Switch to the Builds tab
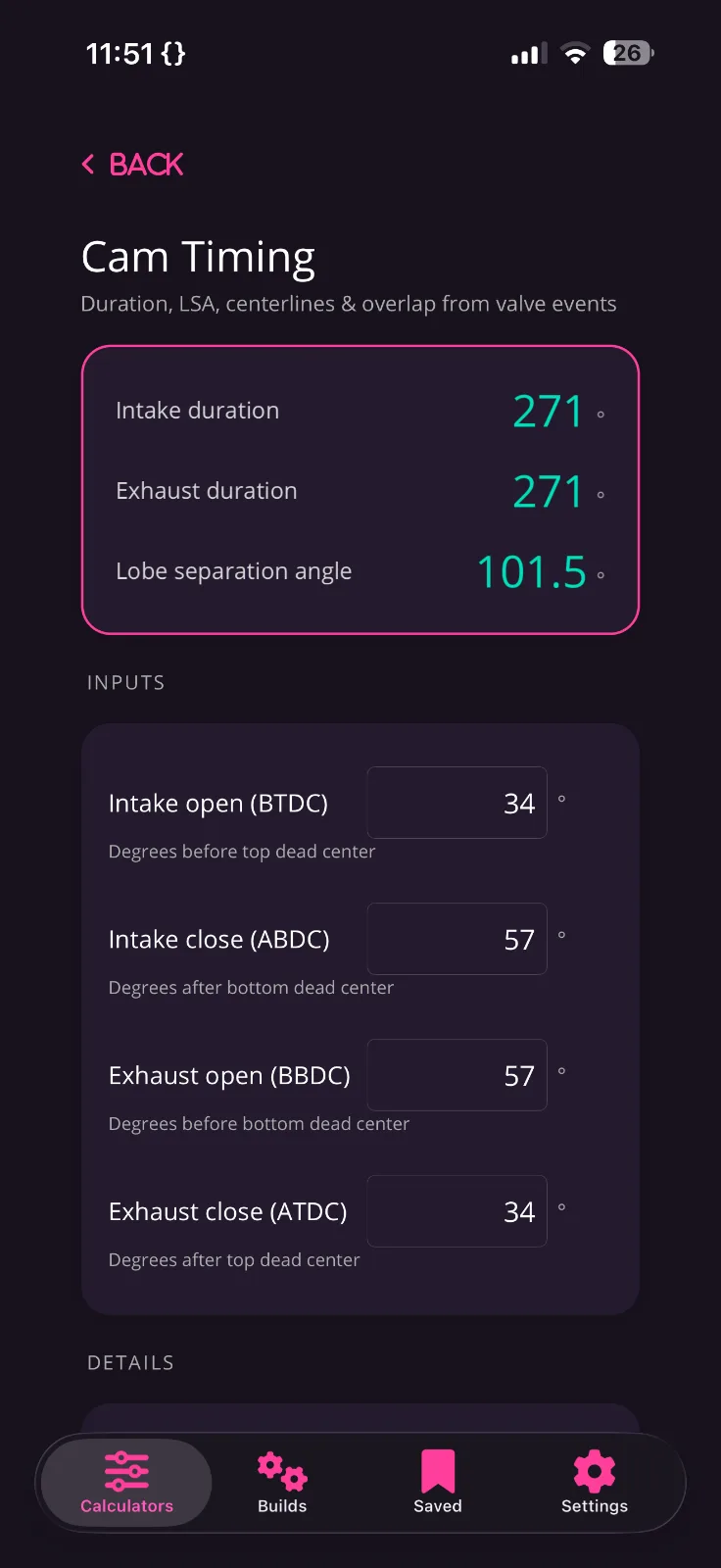 (282, 1483)
